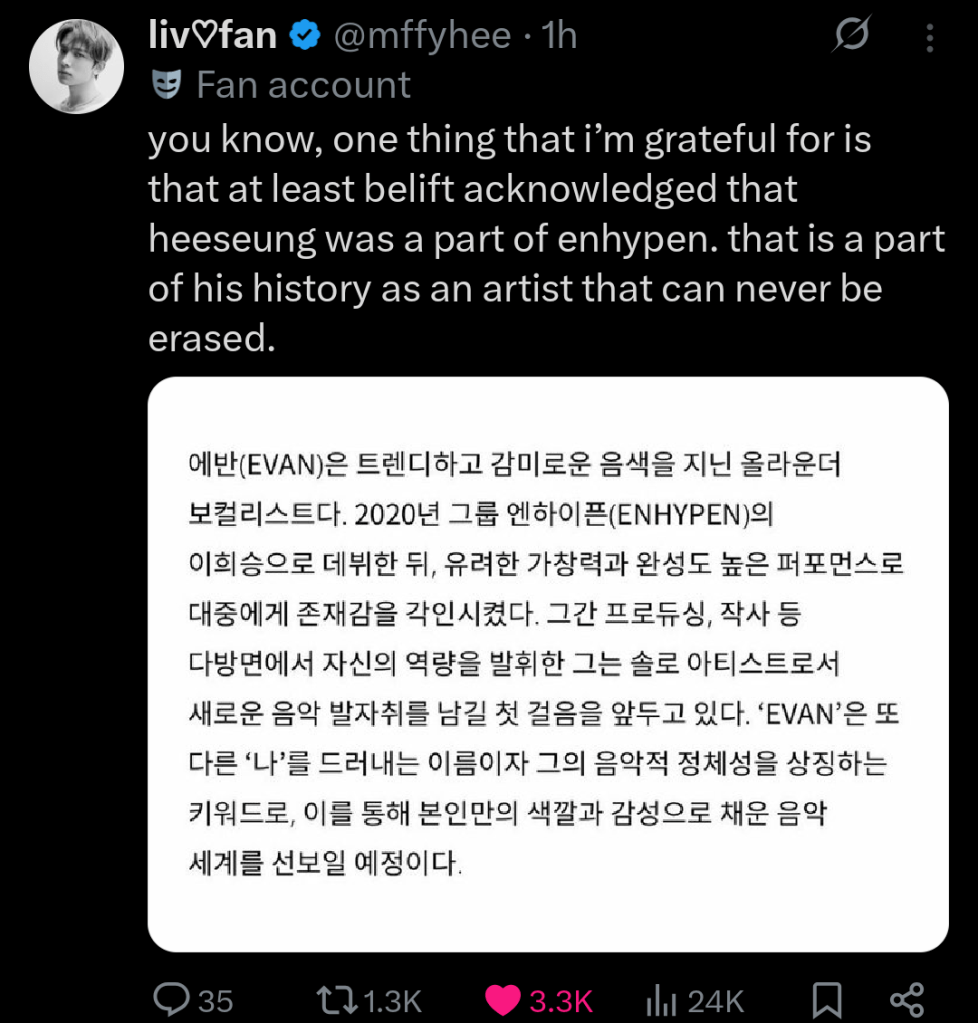The image size is (978, 1023).
Task: Open the post's overflow menu
Action: tap(931, 38)
